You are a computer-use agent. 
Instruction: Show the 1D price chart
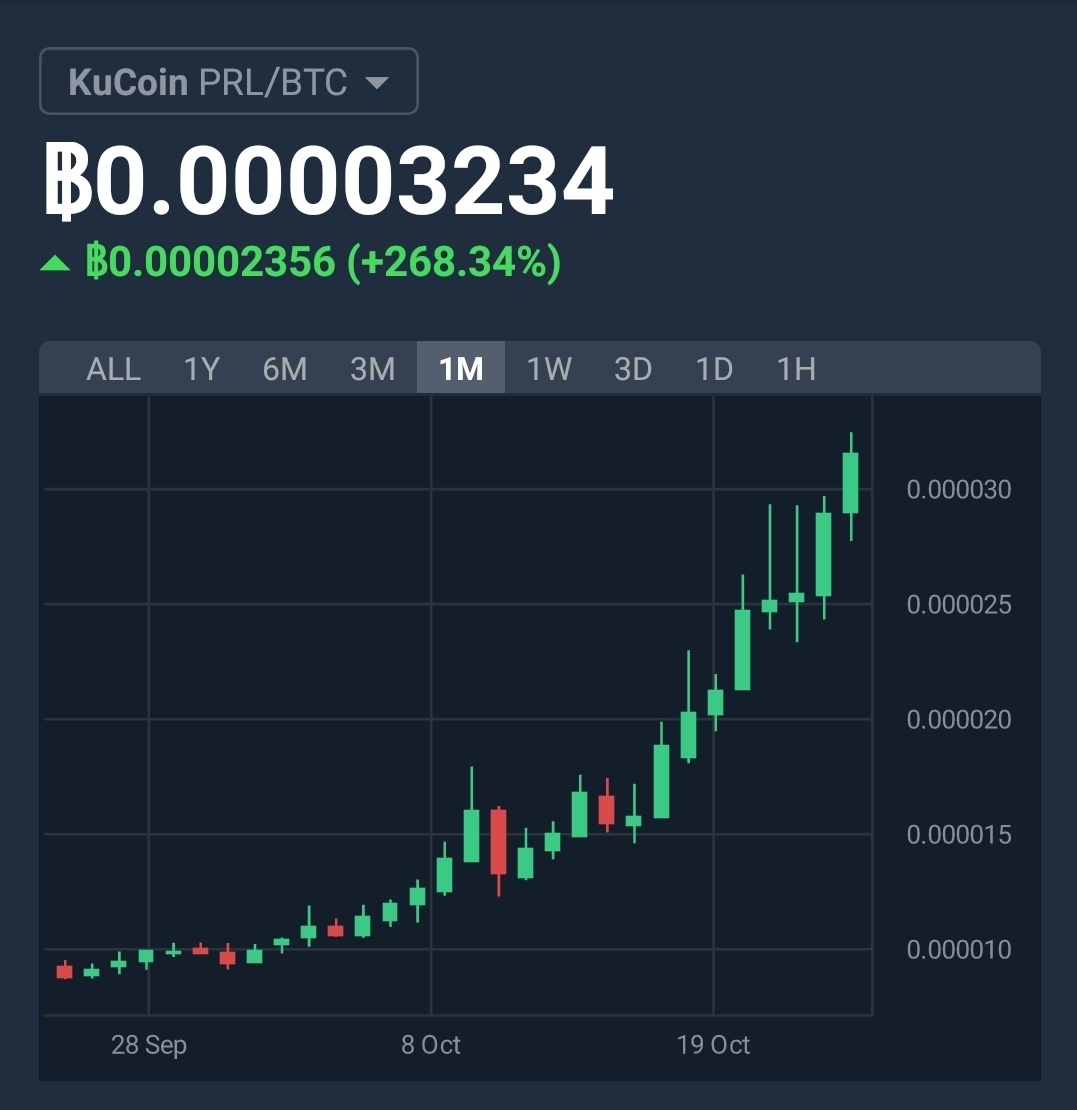(x=714, y=369)
